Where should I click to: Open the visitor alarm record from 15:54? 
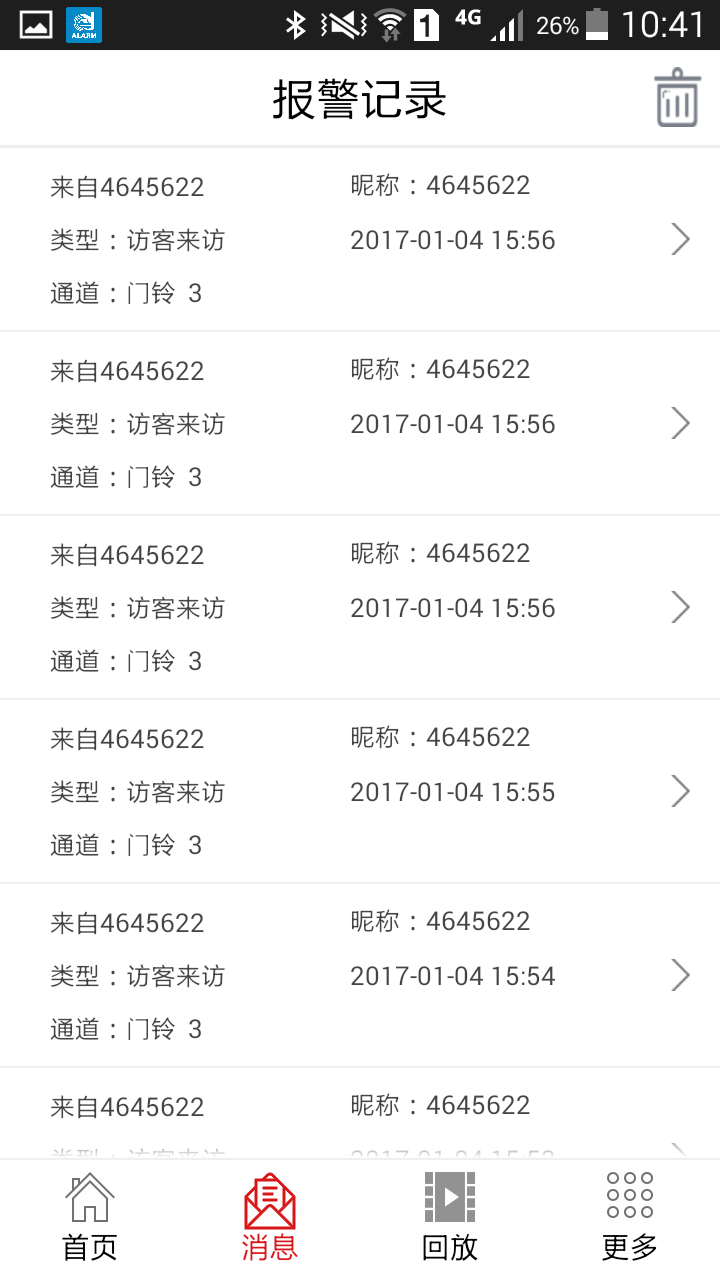tap(360, 976)
